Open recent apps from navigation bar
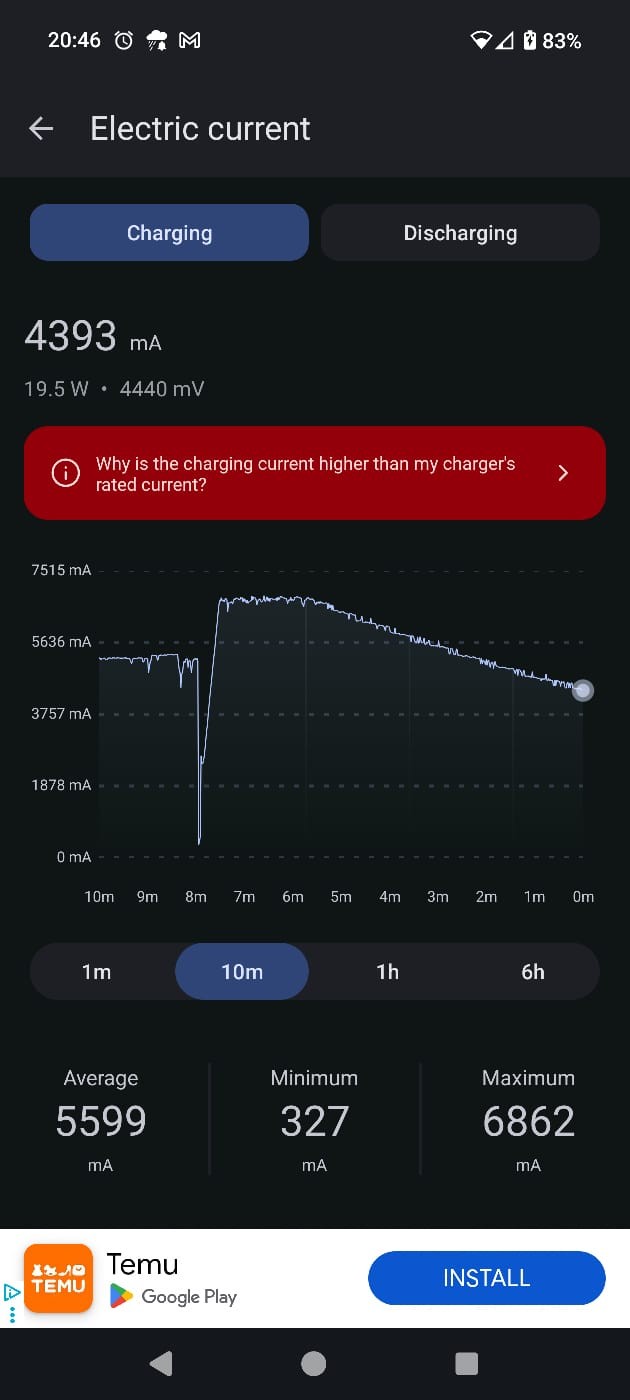 [x=466, y=1363]
